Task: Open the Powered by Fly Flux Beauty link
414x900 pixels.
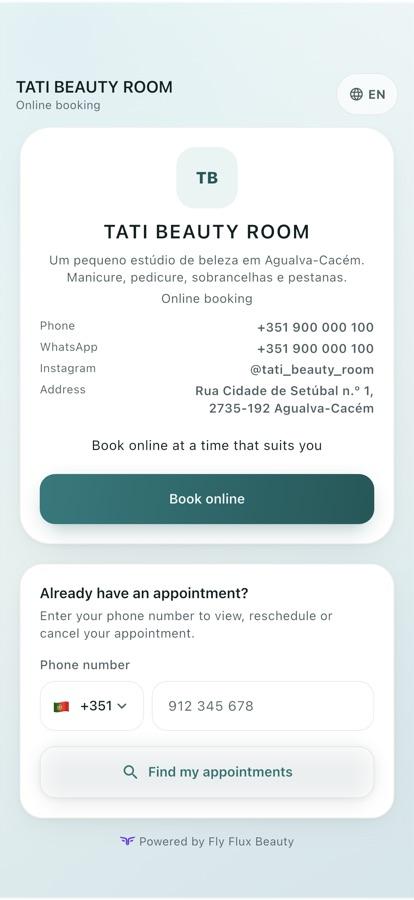Action: 207,841
